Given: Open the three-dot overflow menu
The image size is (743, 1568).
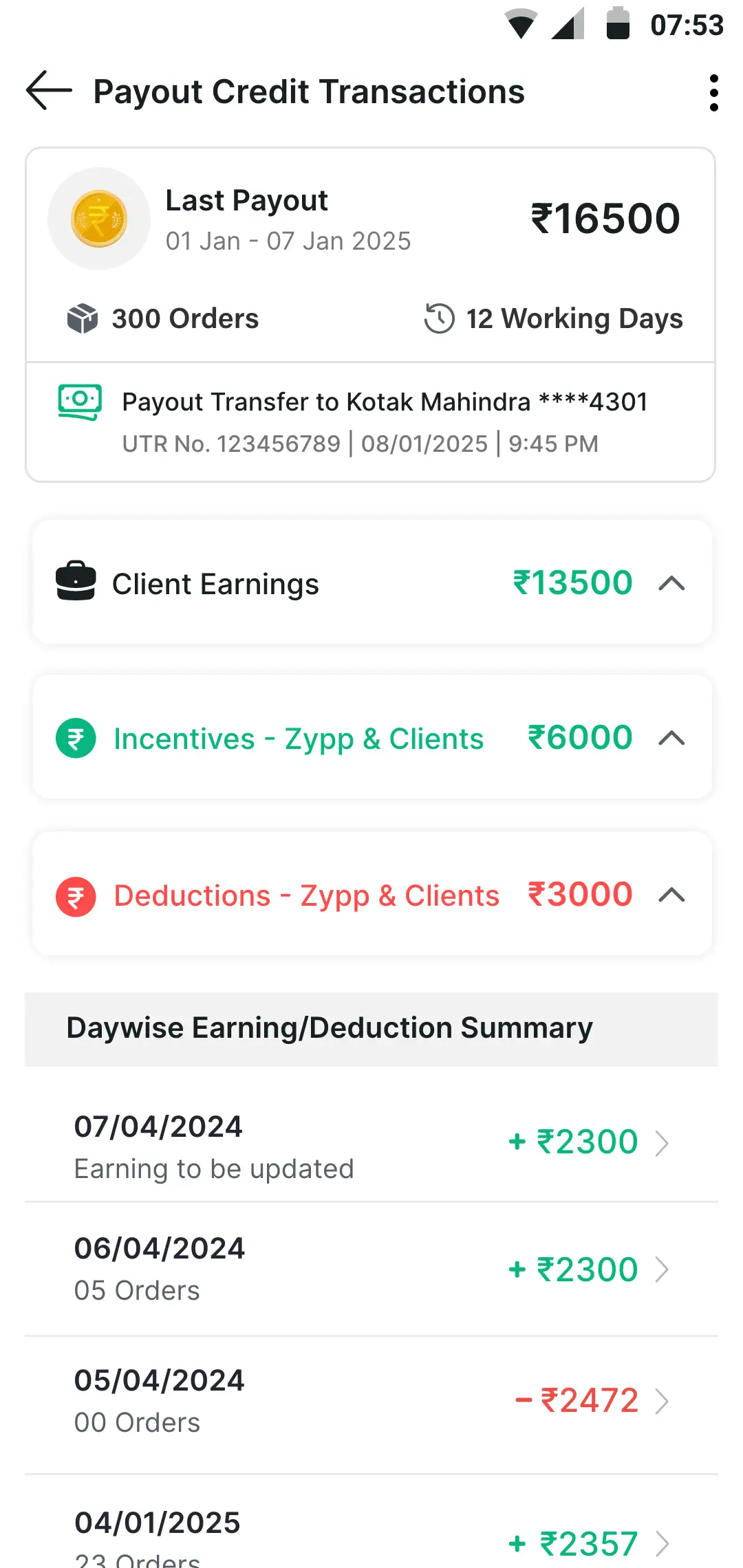Looking at the screenshot, I should (714, 93).
